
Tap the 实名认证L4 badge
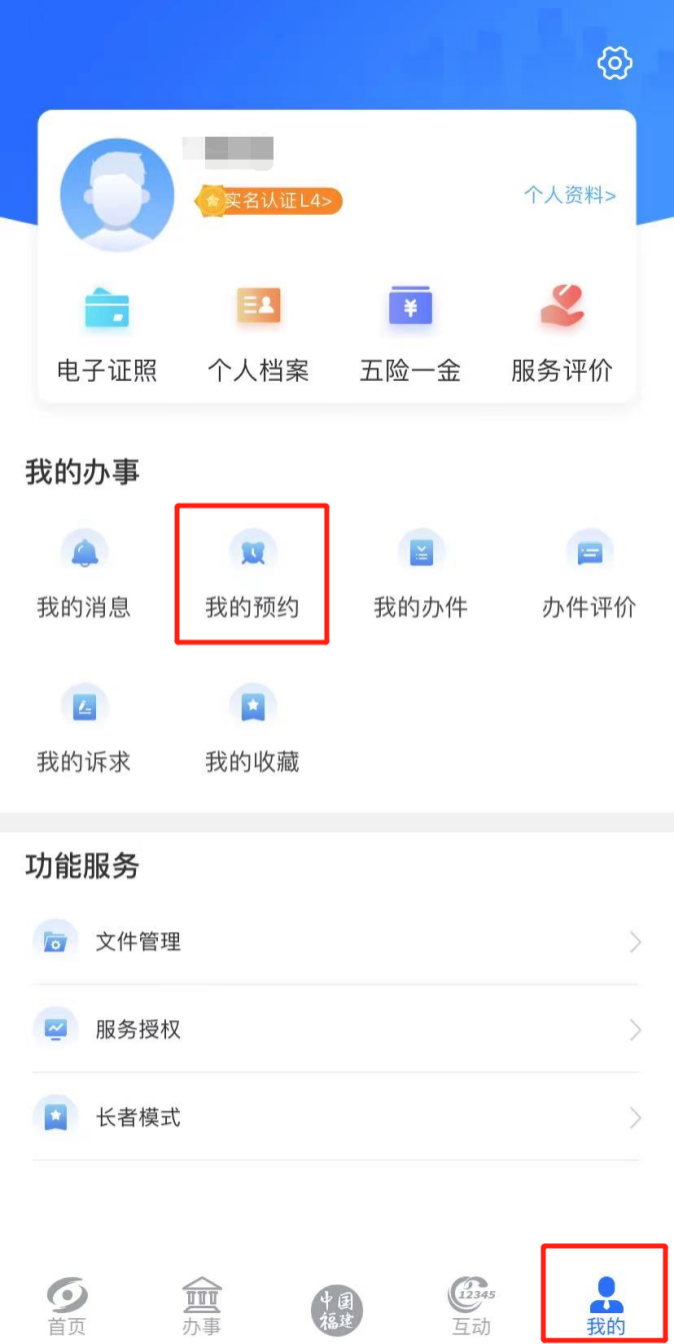[270, 201]
